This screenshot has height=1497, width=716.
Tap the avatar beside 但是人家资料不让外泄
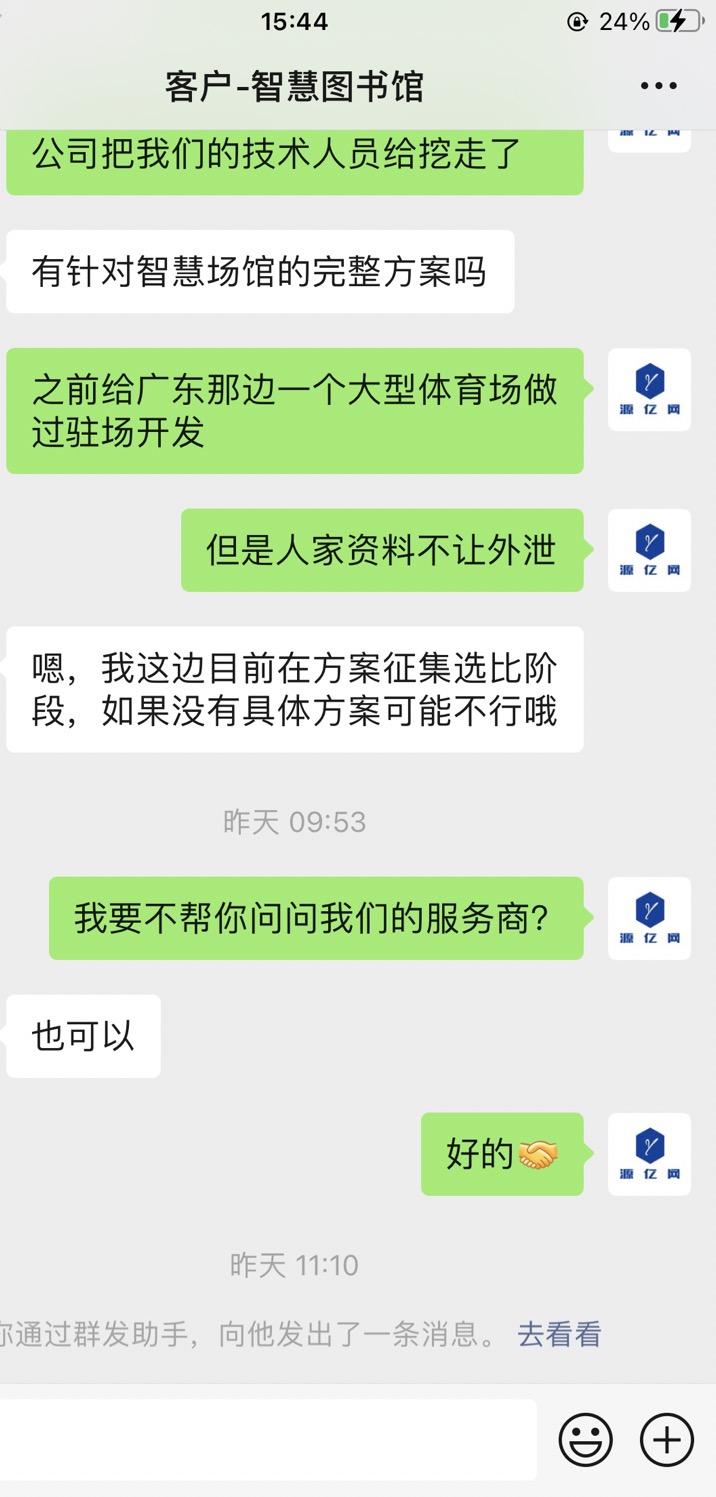coord(649,550)
